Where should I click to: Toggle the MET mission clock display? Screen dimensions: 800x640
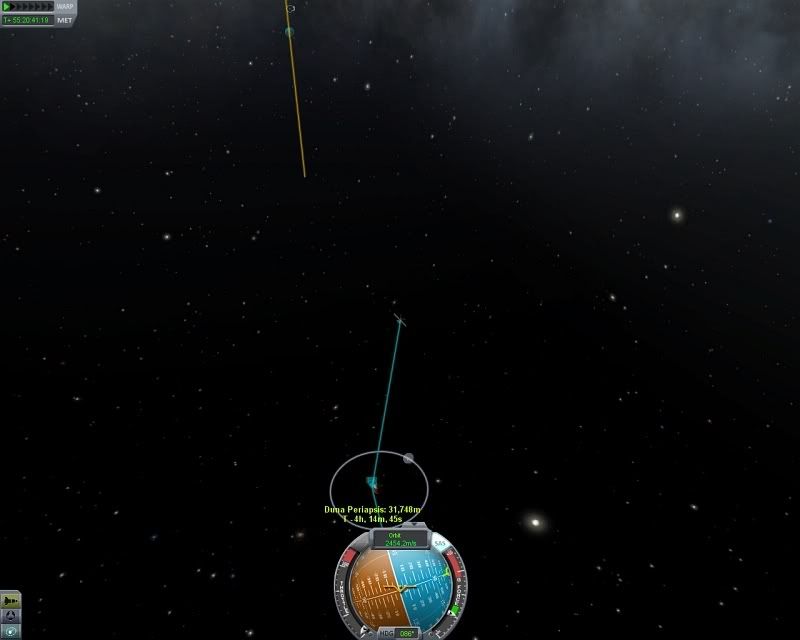tap(65, 20)
